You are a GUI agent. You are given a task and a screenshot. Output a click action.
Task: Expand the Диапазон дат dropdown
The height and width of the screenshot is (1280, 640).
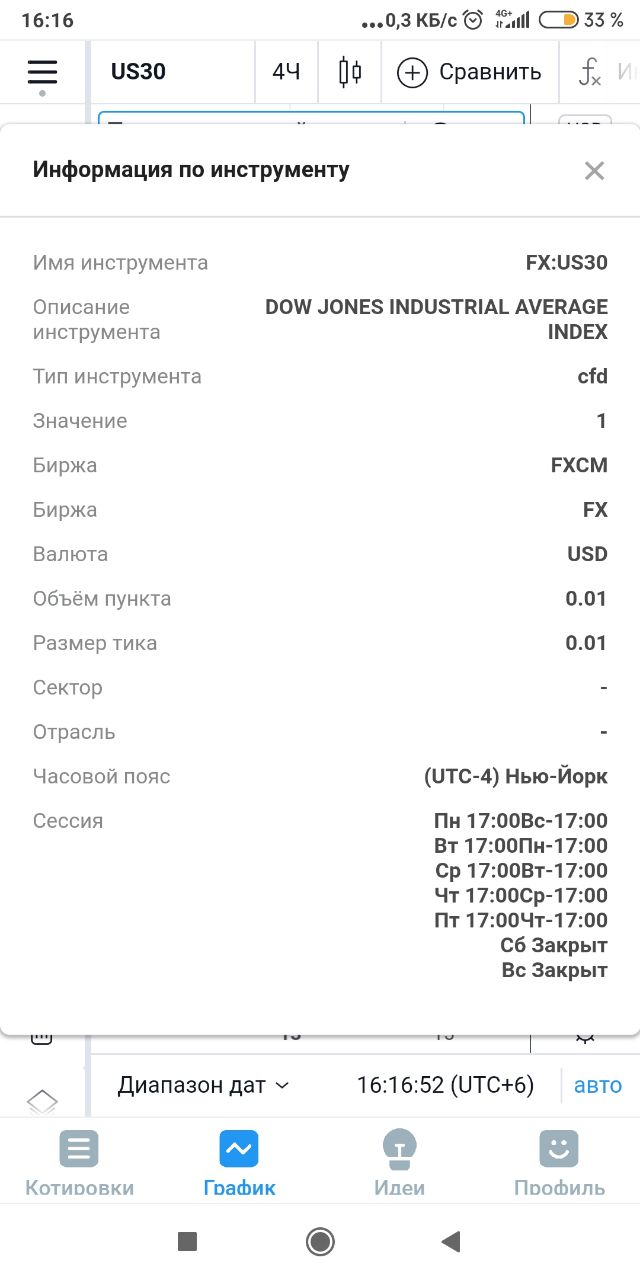click(x=204, y=1085)
